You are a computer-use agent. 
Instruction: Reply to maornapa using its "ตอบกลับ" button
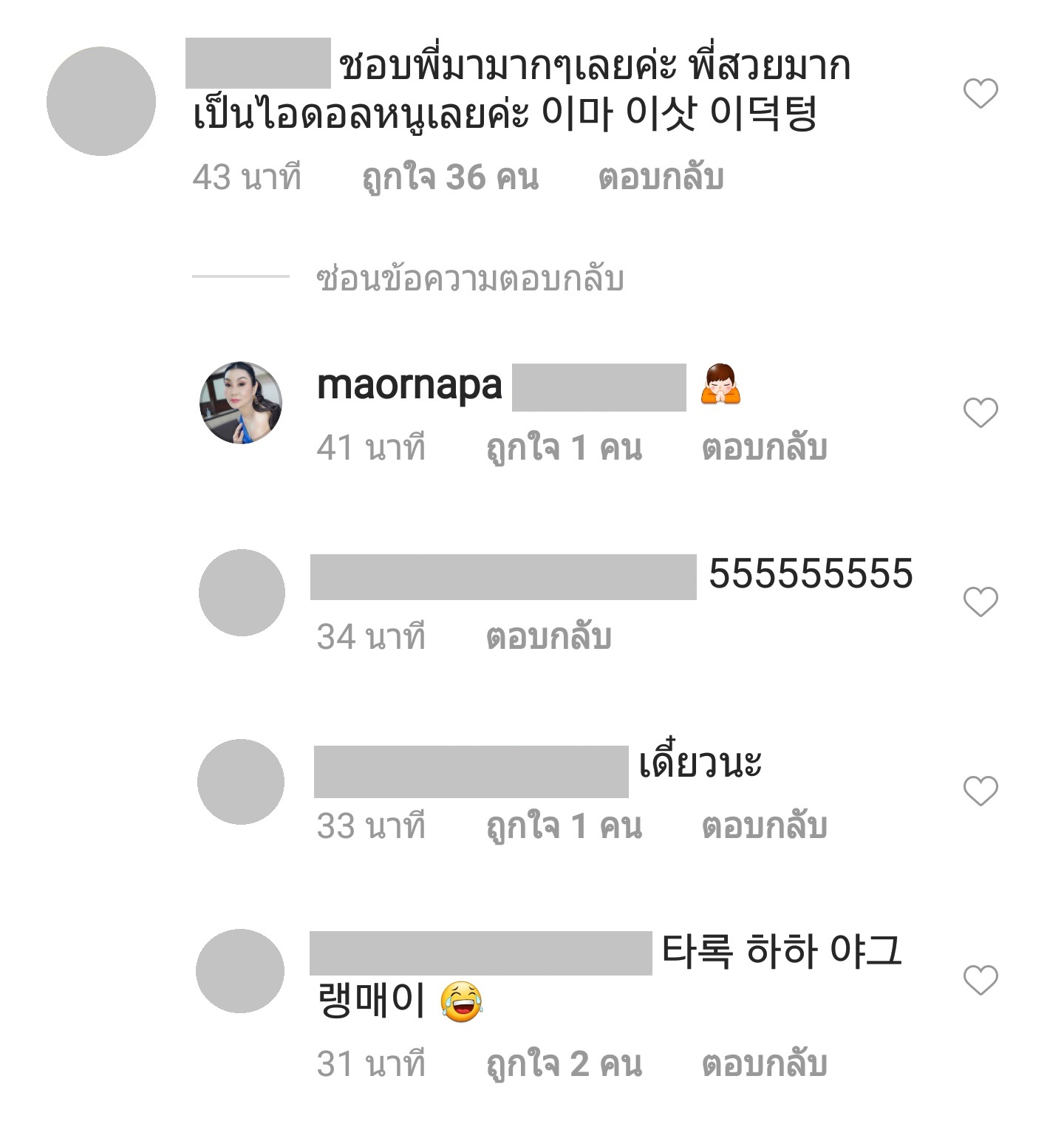(764, 449)
